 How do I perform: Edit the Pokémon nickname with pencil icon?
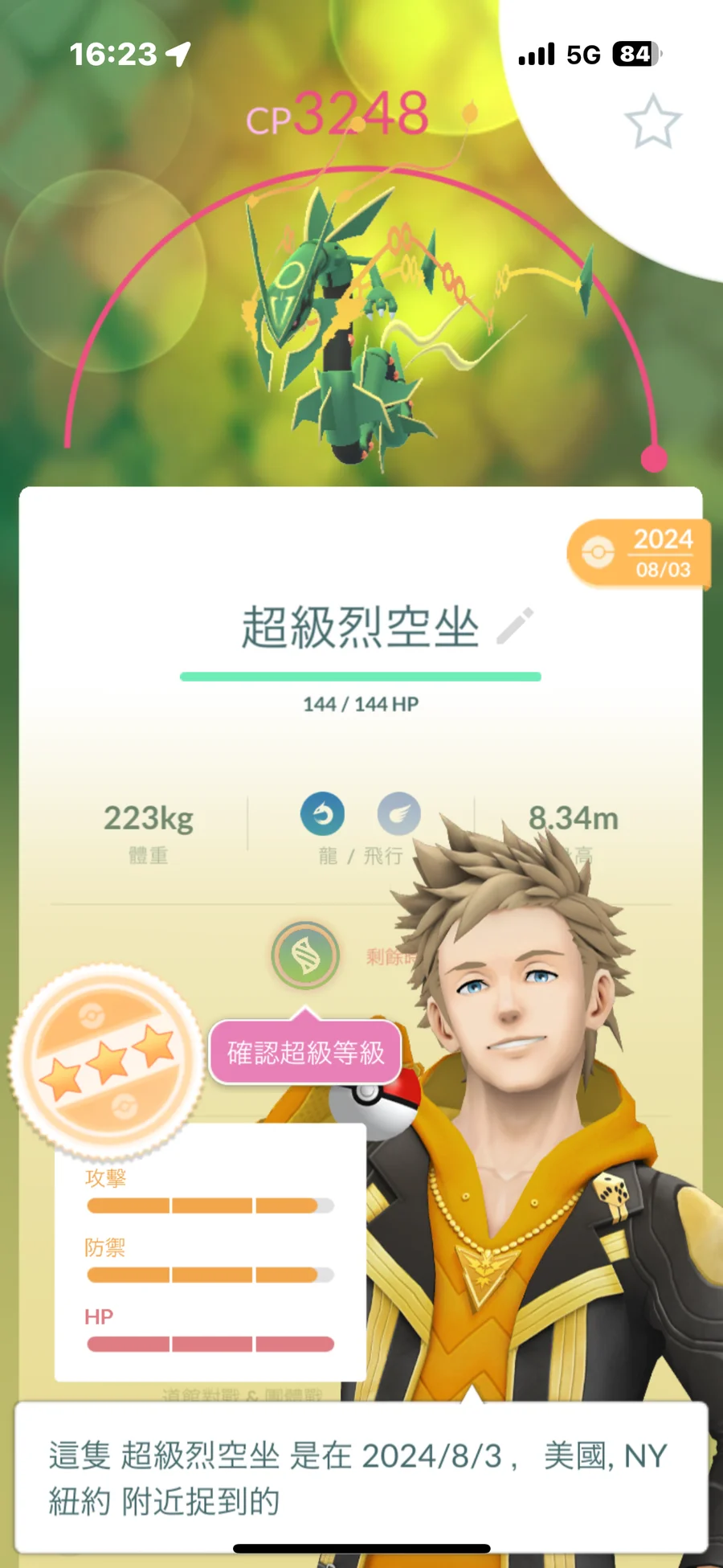coord(515,626)
